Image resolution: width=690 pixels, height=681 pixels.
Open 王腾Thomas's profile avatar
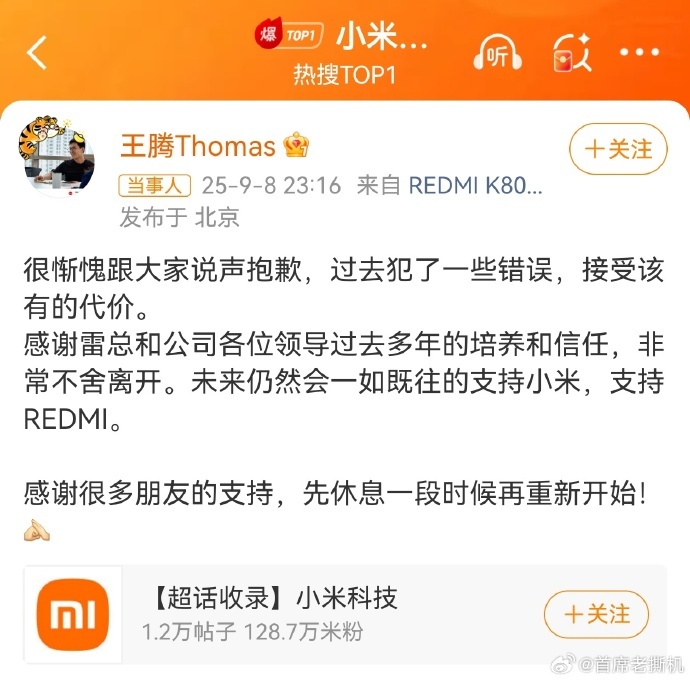point(56,160)
